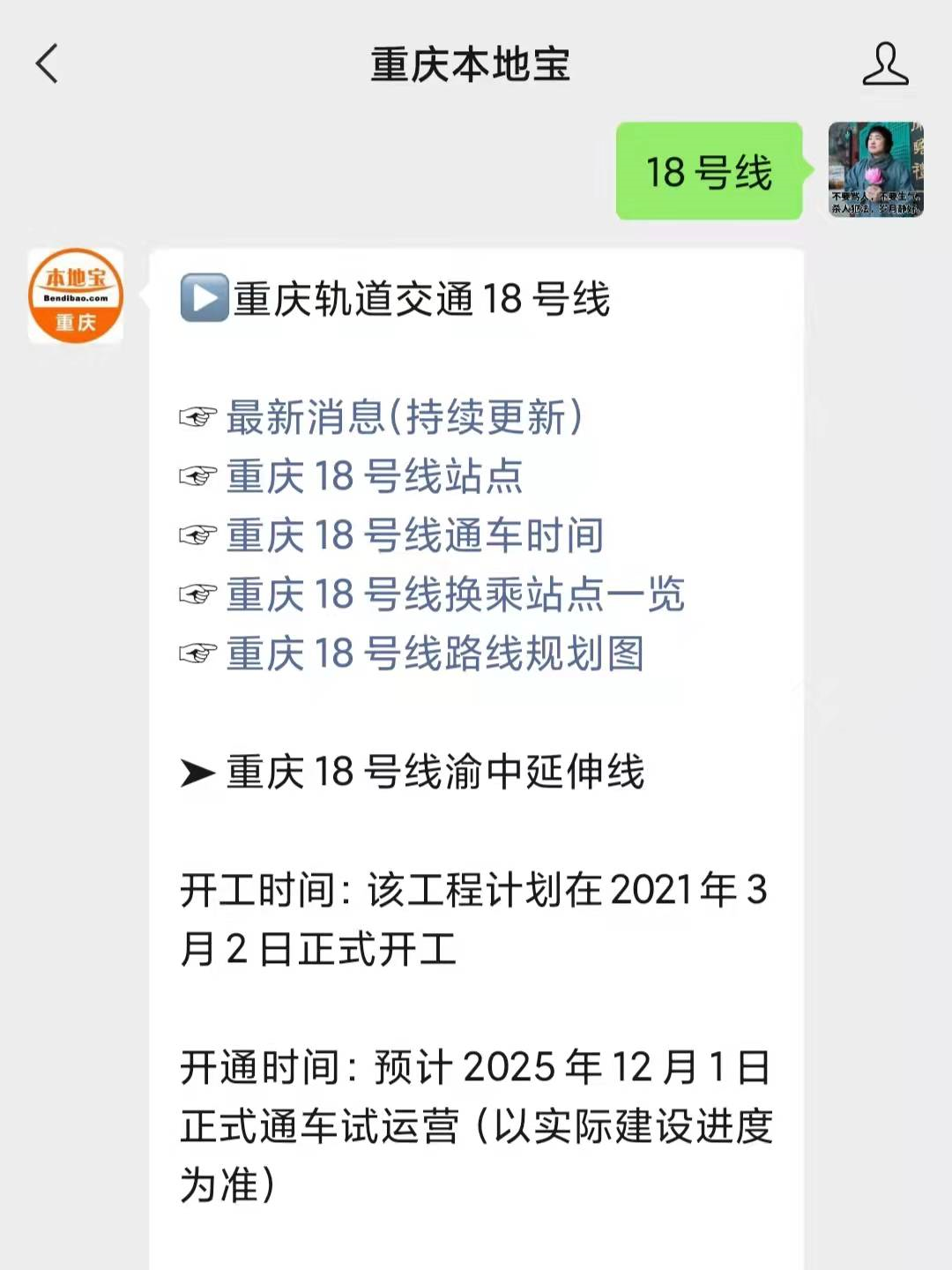Select the green 18号线 message bubble
Screen dimensions: 952x1270
pyautogui.click(x=710, y=169)
